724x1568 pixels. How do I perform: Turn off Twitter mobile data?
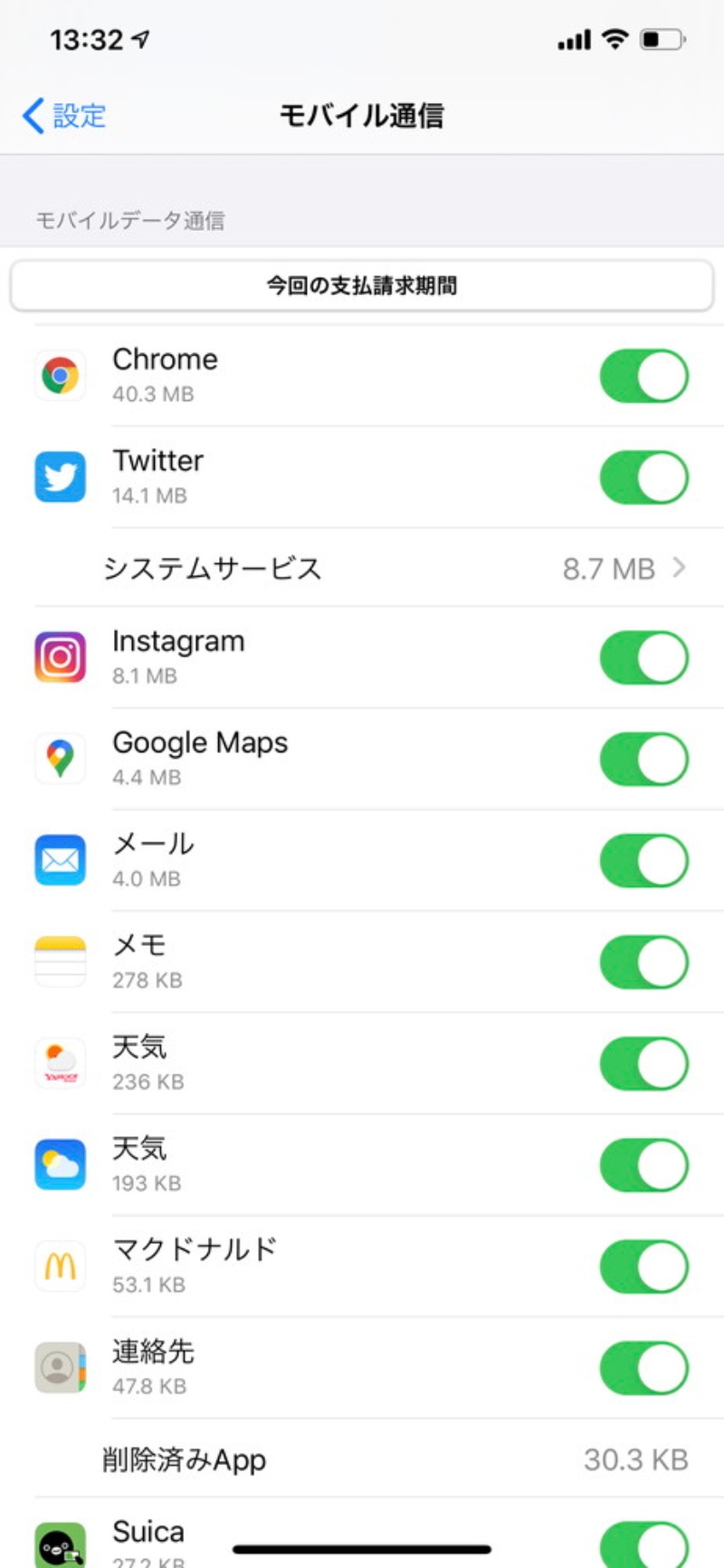point(643,477)
